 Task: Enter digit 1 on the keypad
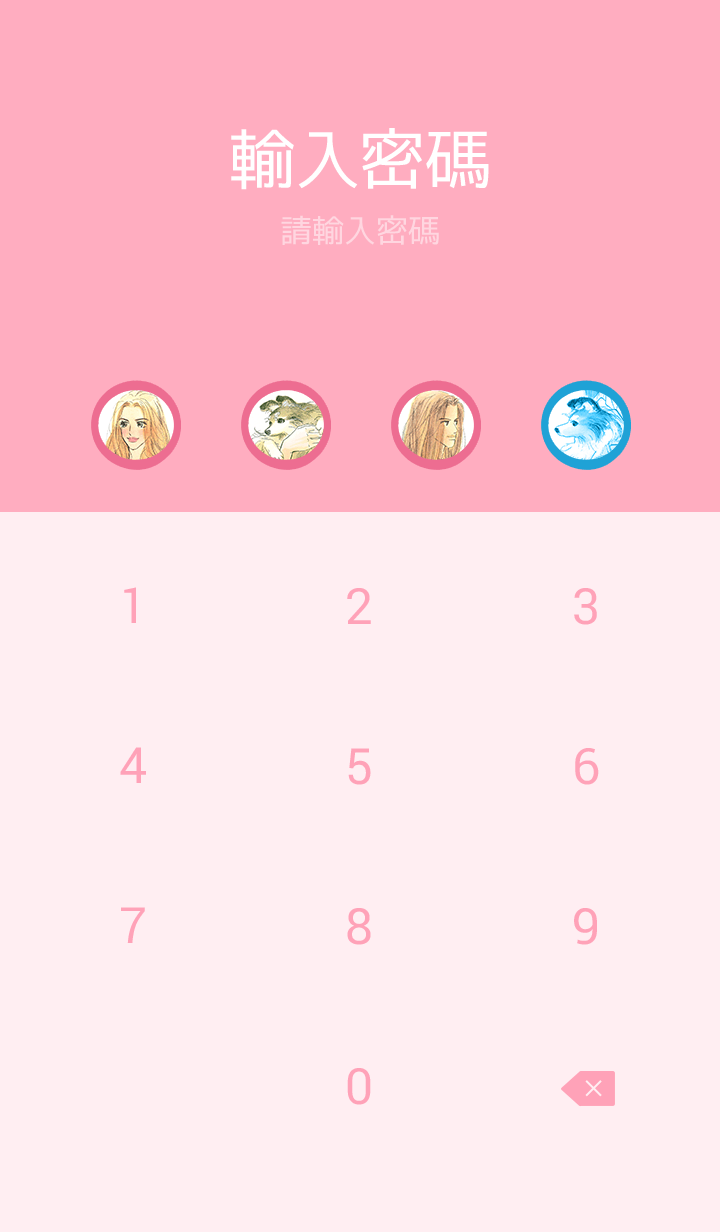(x=132, y=607)
